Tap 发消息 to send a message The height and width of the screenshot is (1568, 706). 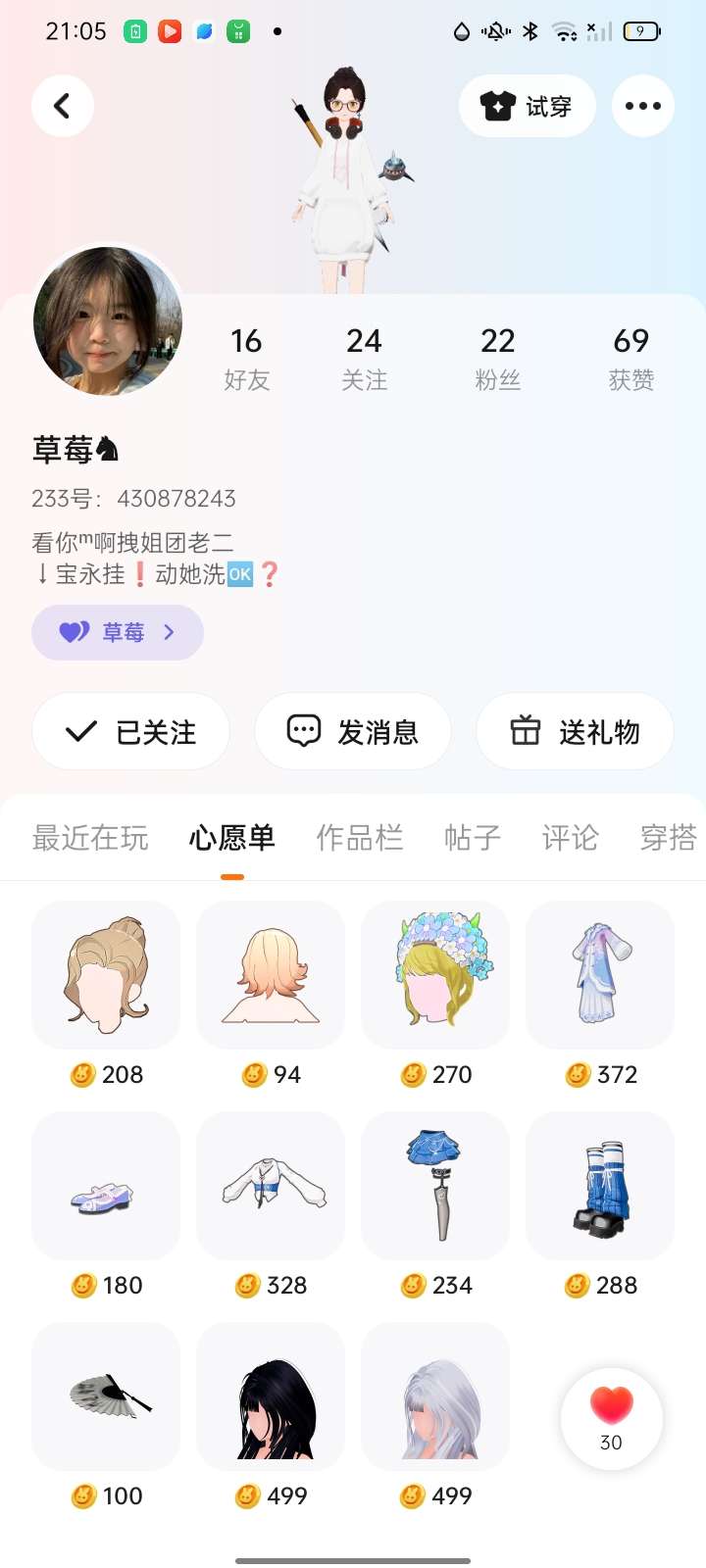pyautogui.click(x=353, y=732)
